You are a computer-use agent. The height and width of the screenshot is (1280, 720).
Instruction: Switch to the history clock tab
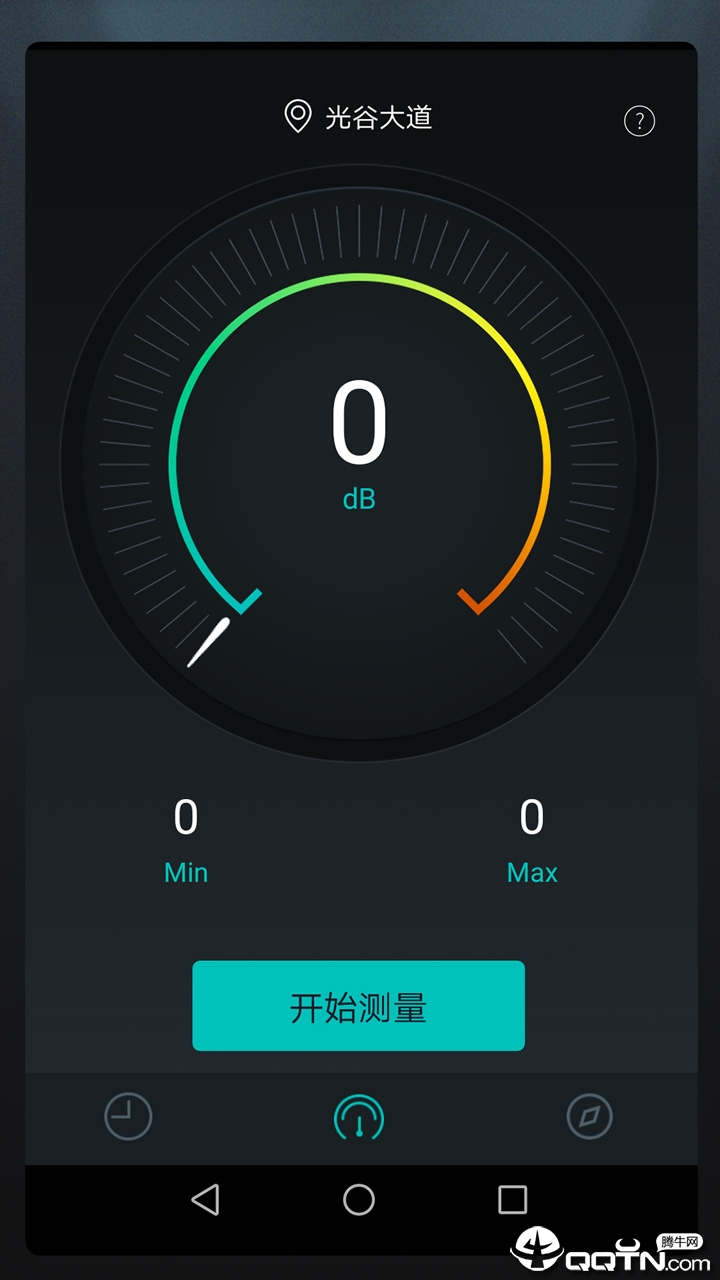(128, 1116)
